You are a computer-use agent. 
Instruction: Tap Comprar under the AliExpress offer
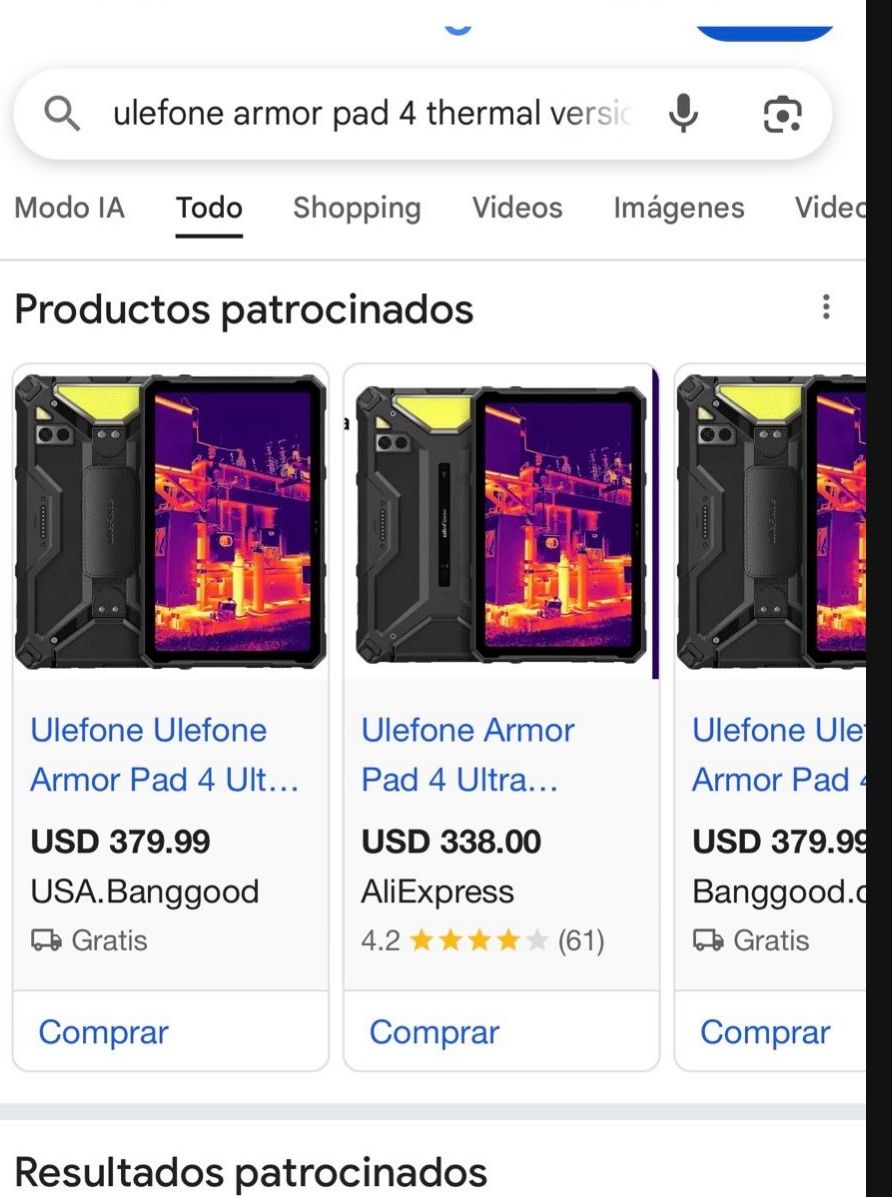[434, 1032]
